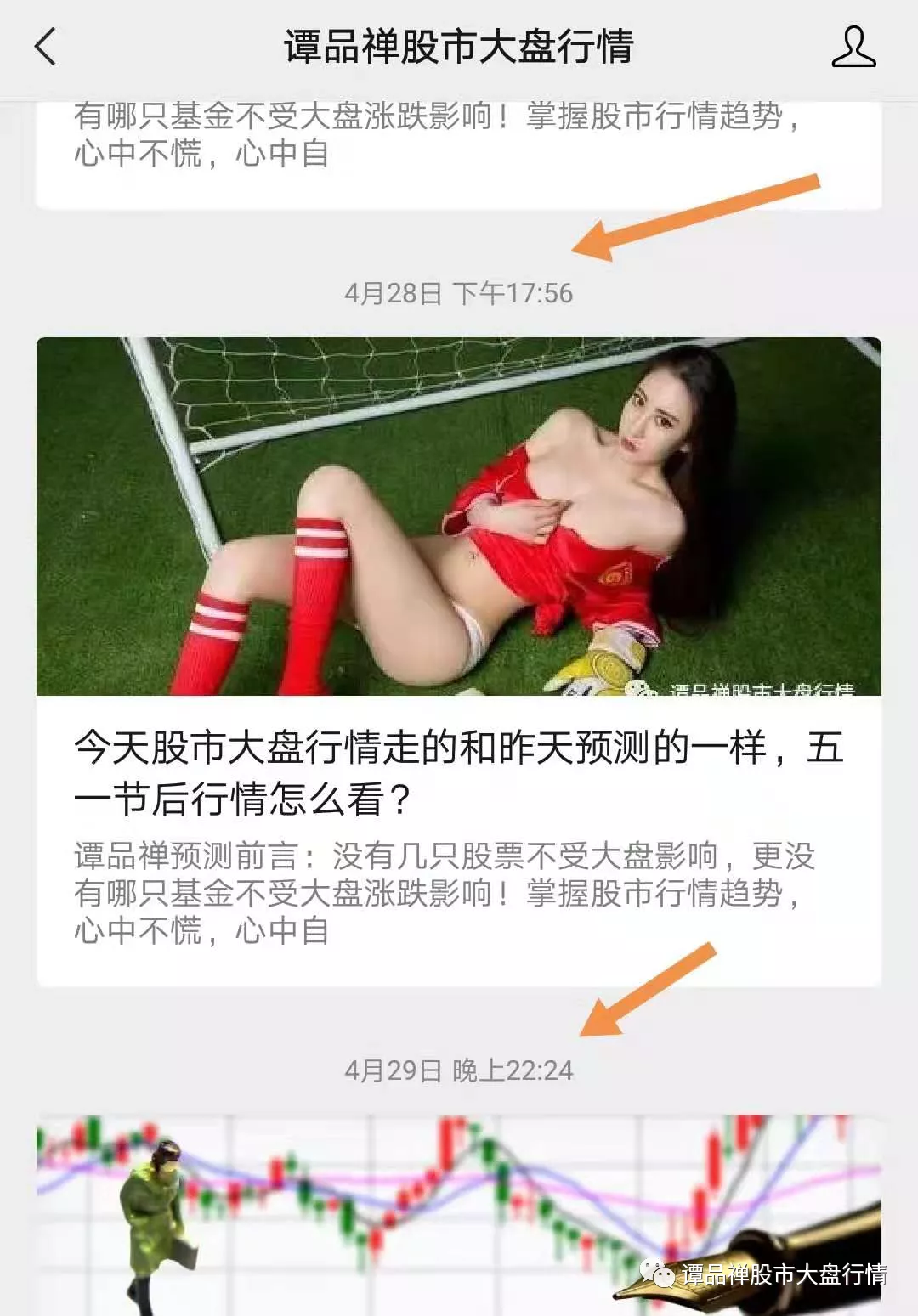Image resolution: width=918 pixels, height=1316 pixels.
Task: Open the 4月29日 candlestick chart article
Action: click(457, 1215)
